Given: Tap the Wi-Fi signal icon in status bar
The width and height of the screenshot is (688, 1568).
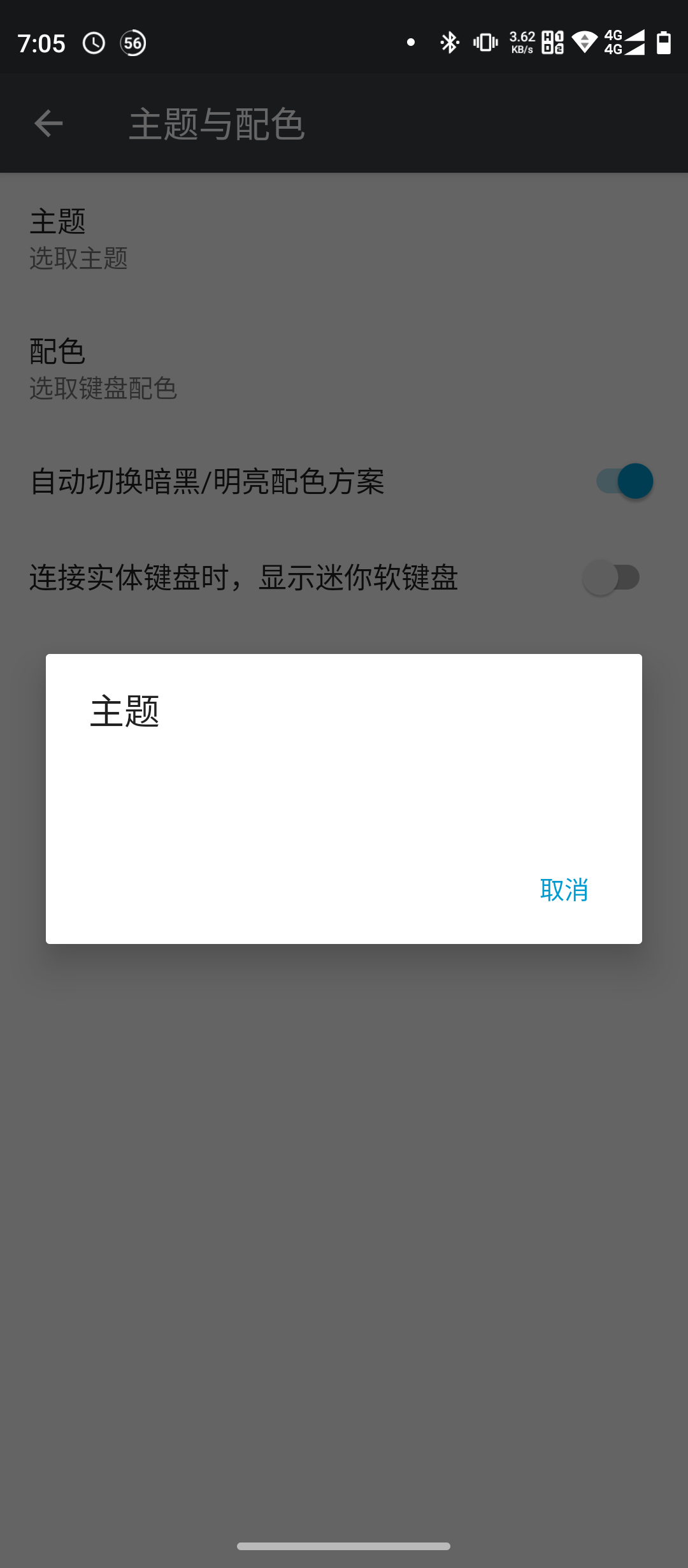Looking at the screenshot, I should [584, 42].
